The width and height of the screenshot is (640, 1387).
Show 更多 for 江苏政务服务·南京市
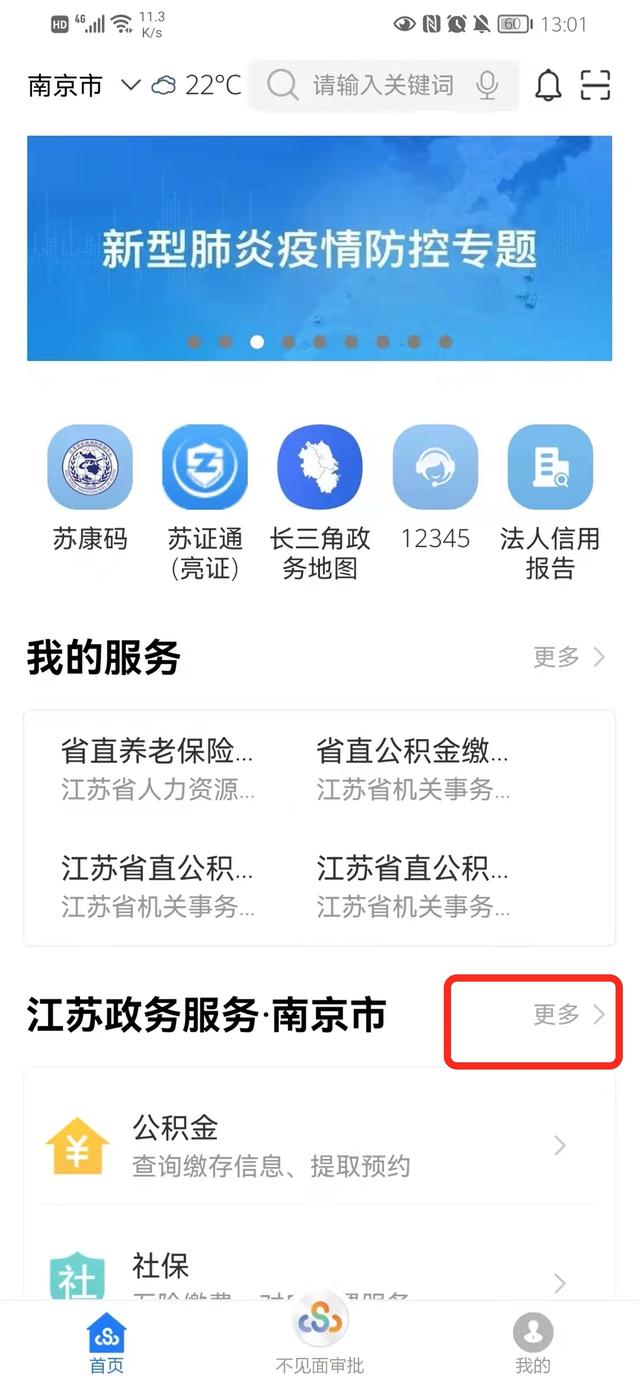click(x=570, y=1015)
